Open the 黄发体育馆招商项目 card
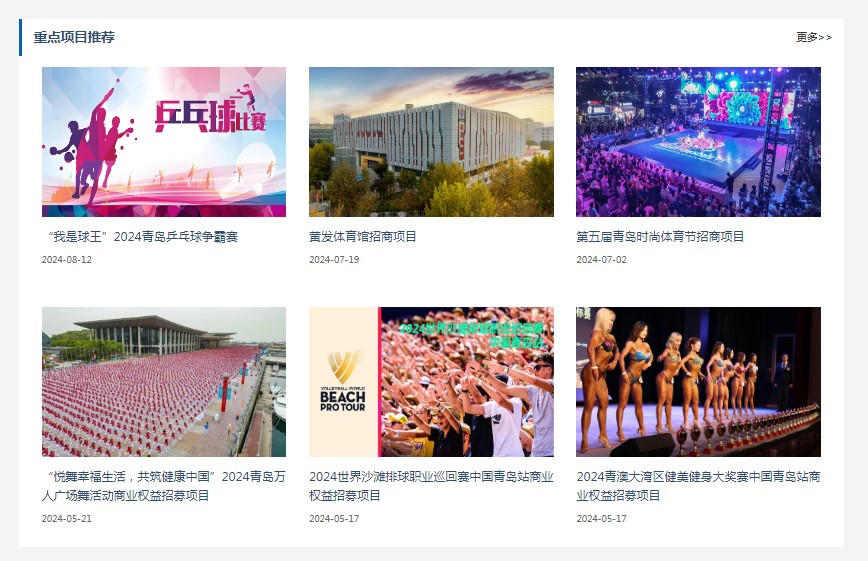 [431, 142]
